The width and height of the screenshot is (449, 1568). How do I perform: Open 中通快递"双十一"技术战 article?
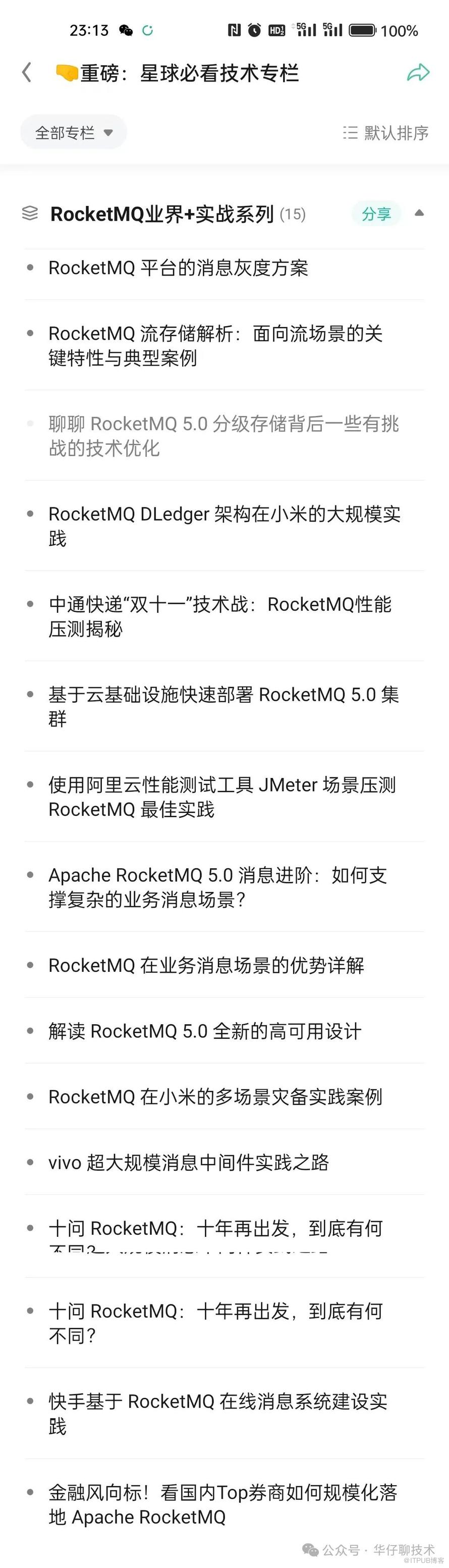tap(219, 615)
